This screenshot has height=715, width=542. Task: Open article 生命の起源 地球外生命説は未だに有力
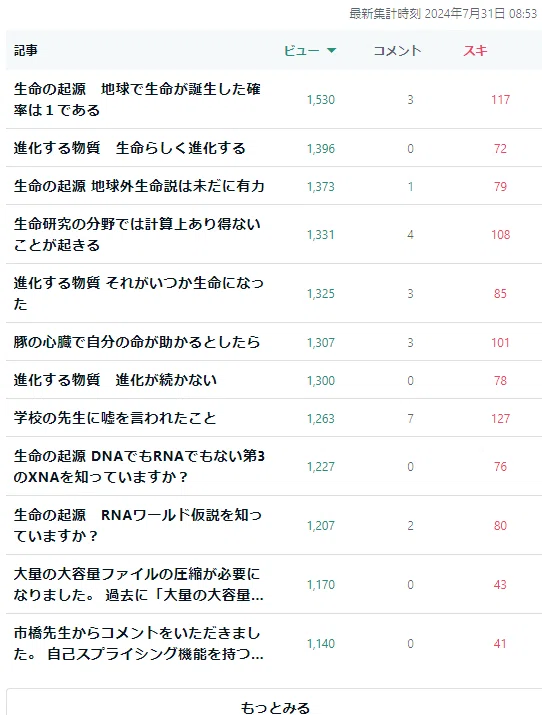[139, 186]
